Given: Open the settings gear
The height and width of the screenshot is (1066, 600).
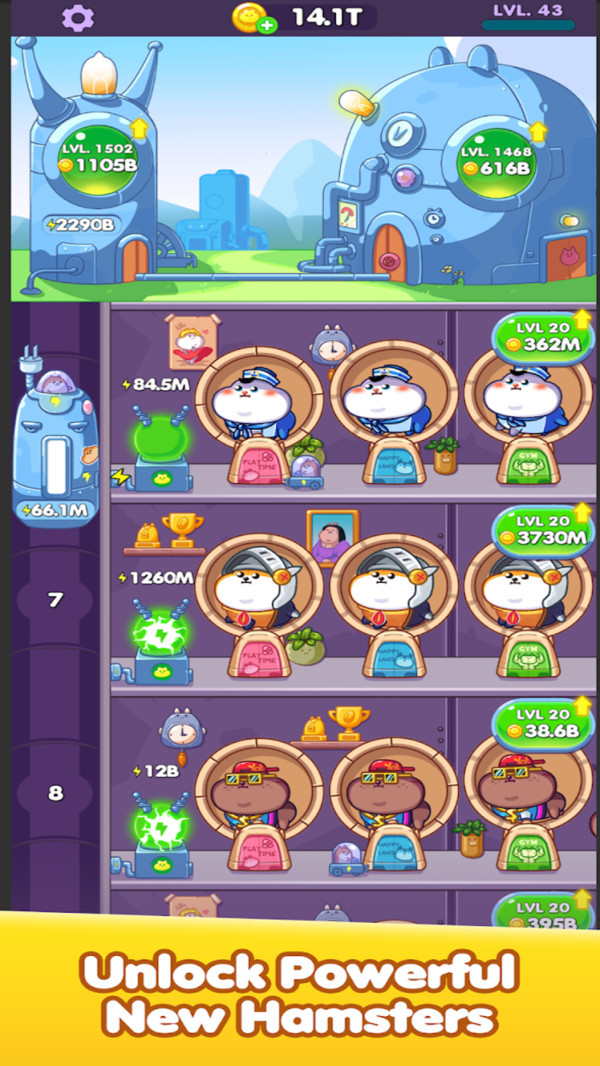Looking at the screenshot, I should coord(77,17).
